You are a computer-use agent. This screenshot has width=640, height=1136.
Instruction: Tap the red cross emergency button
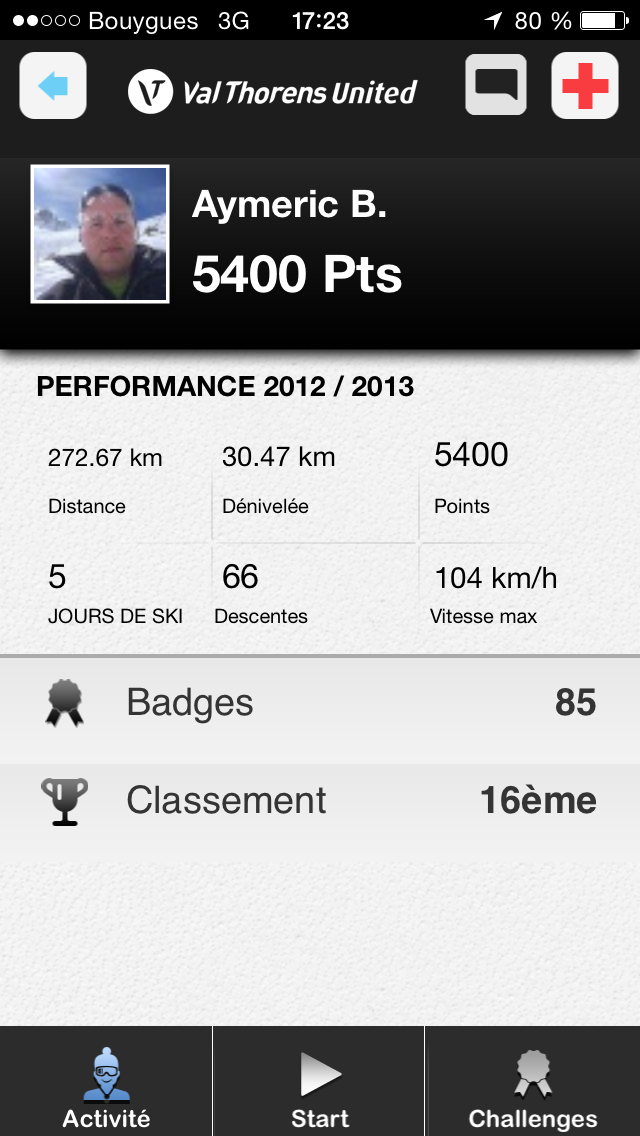585,86
